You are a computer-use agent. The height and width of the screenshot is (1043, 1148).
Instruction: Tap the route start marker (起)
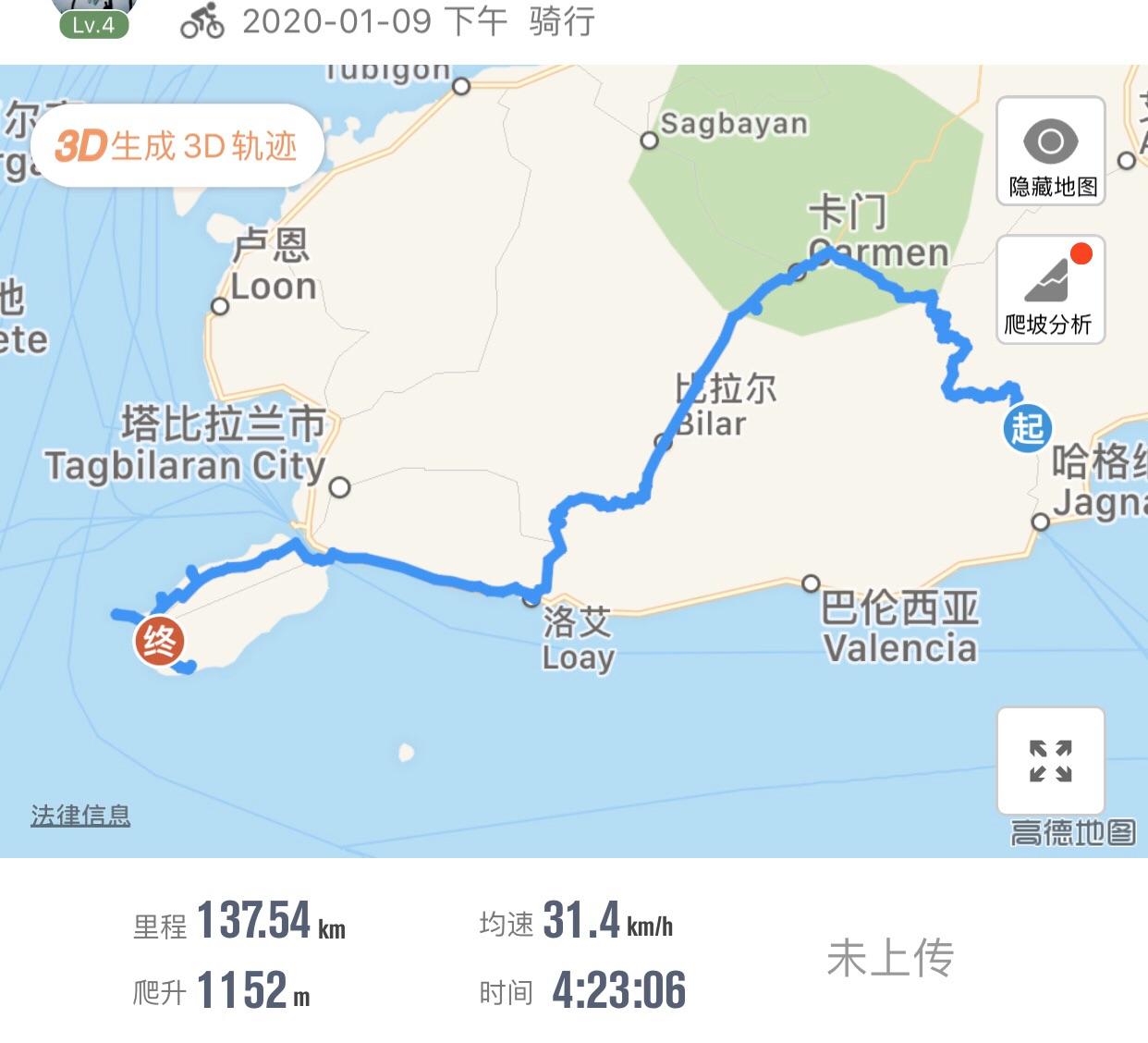pyautogui.click(x=1027, y=429)
